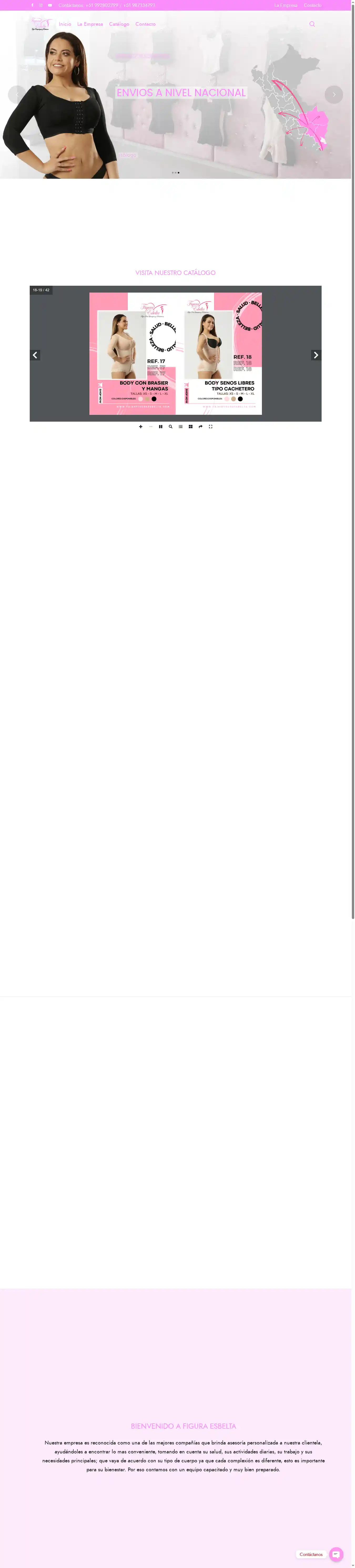
Task: Open La Empresa in the main menu
Action: 90,24
